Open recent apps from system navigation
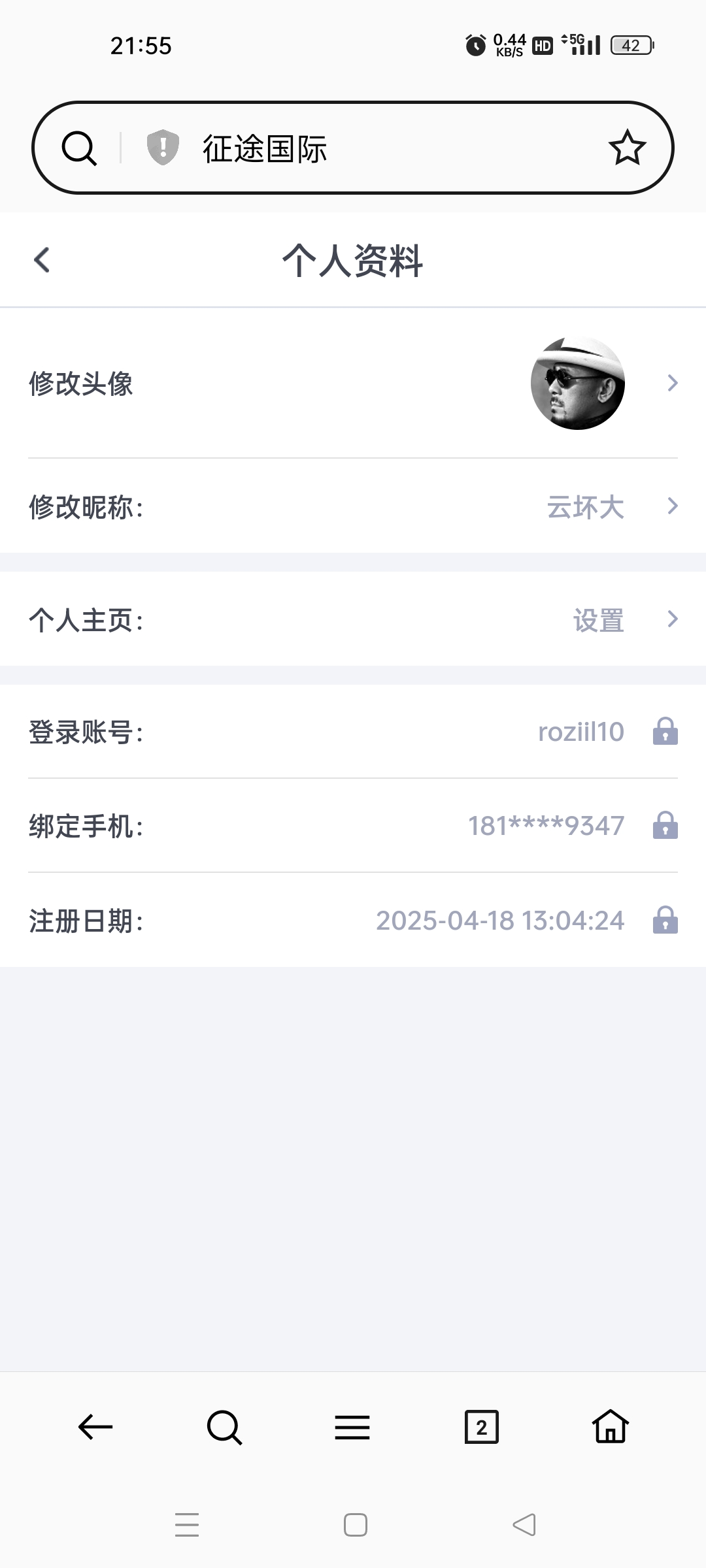Screen dimensions: 706x1568 (187, 1525)
